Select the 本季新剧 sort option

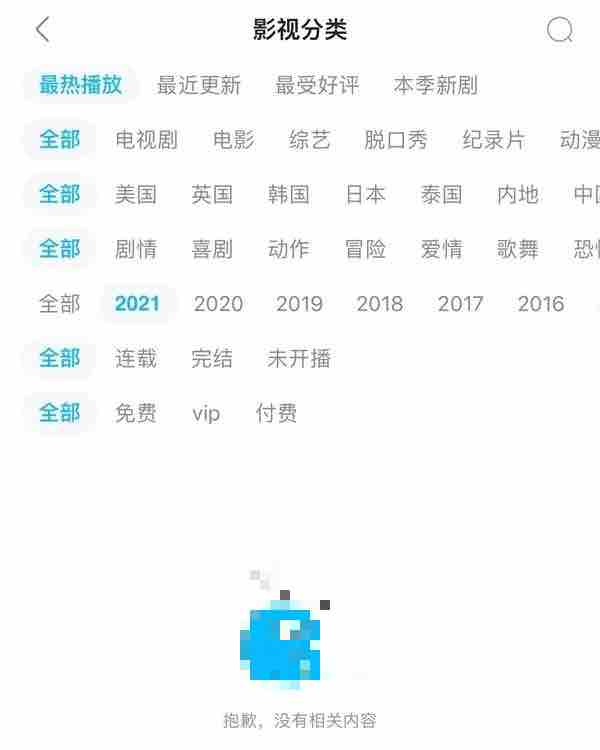pos(435,85)
